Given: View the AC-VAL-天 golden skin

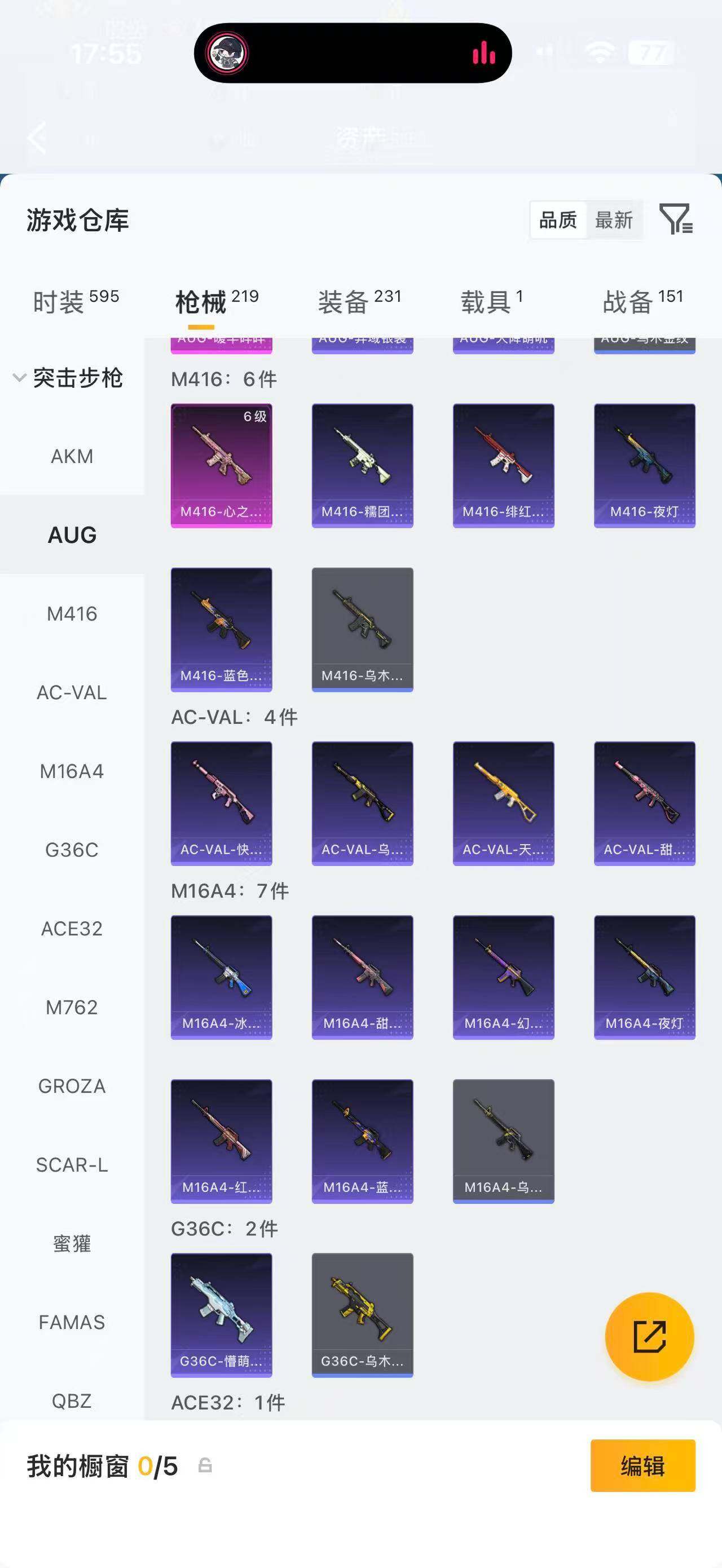Looking at the screenshot, I should click(x=504, y=803).
